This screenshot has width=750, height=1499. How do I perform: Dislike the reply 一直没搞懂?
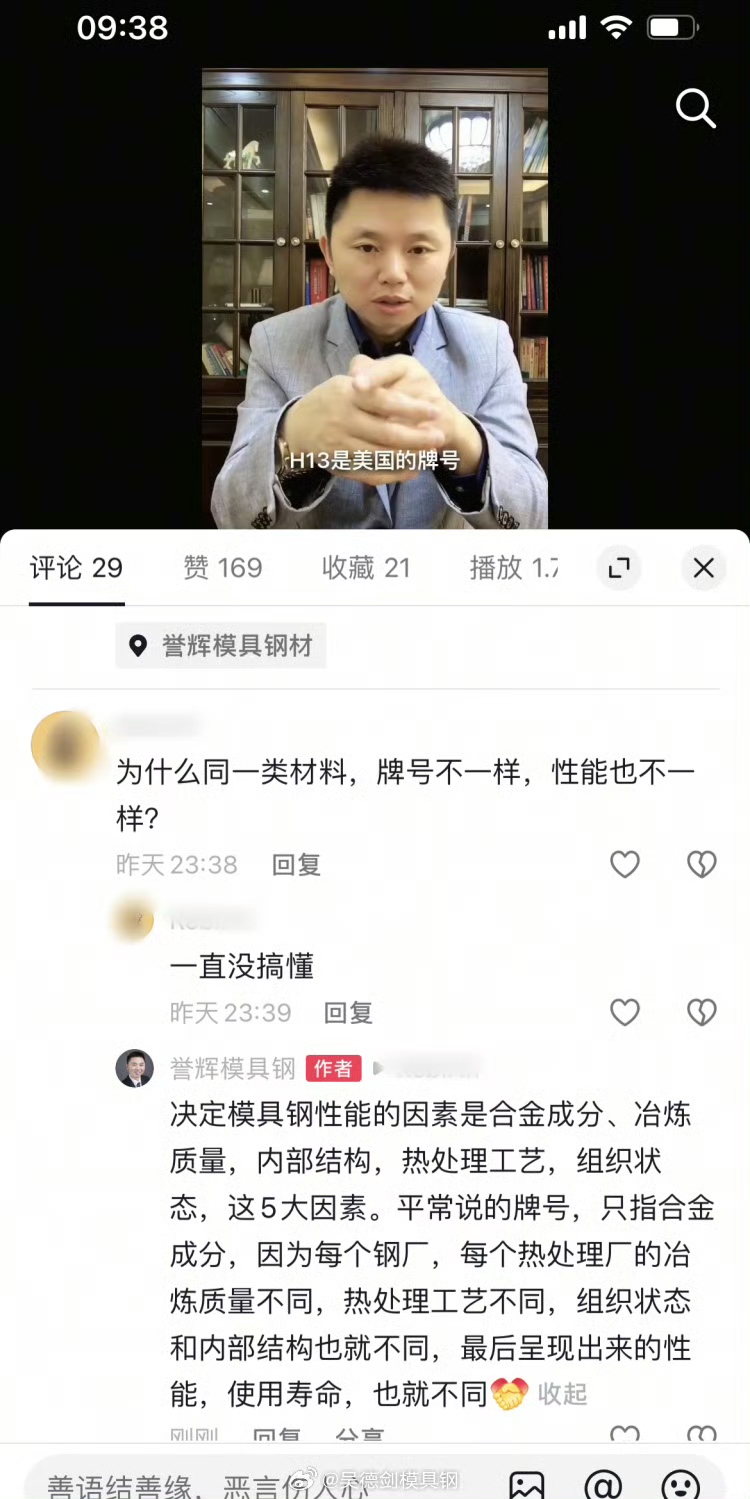tap(702, 1013)
